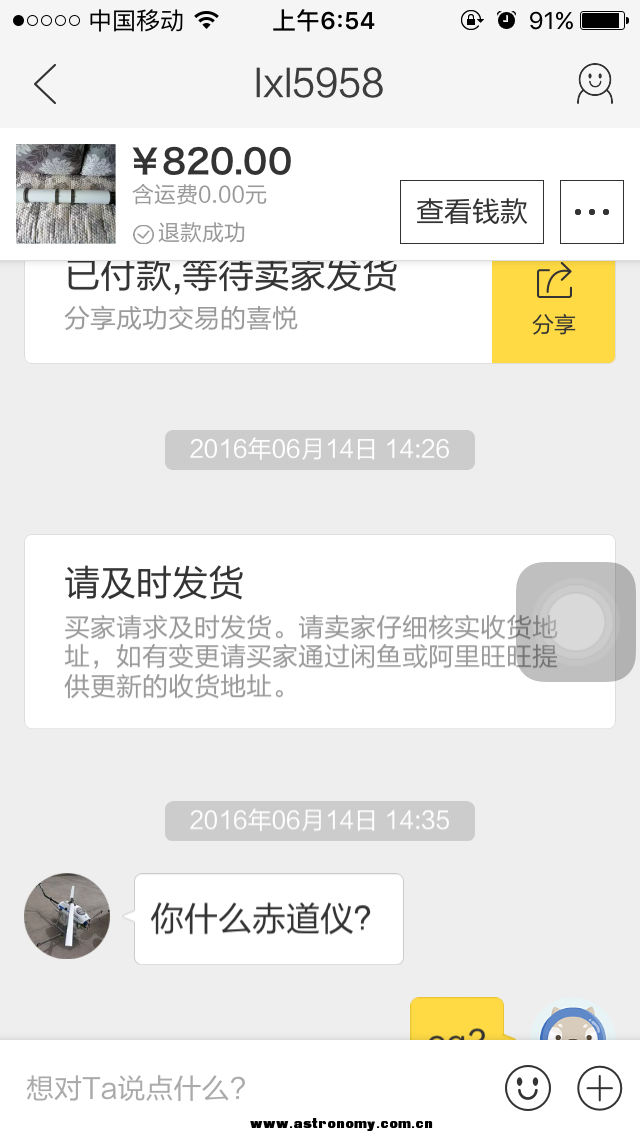Focus the 想对Ta说点什么? message field
640x1136 pixels.
[x=250, y=1087]
